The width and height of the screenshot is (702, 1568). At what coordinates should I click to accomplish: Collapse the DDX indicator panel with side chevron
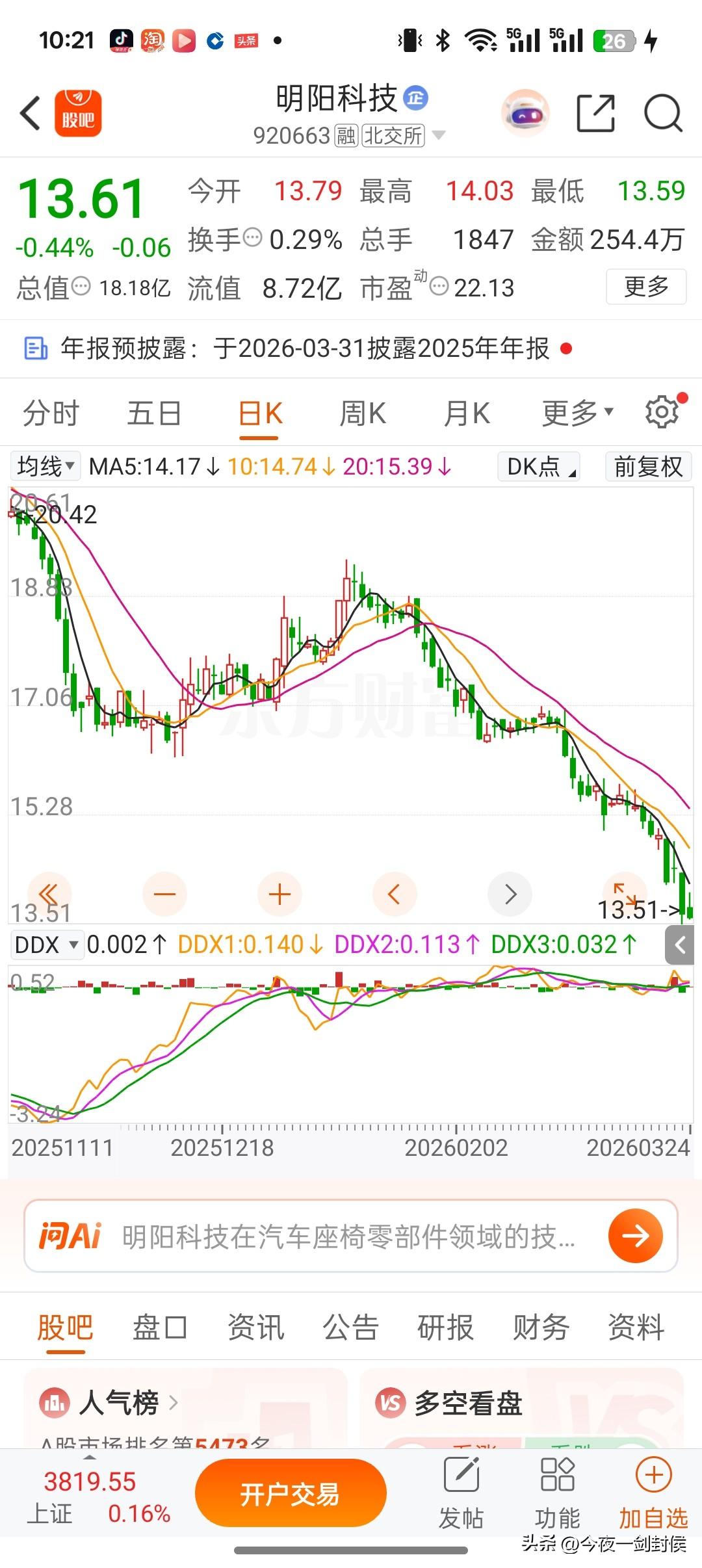(x=679, y=945)
